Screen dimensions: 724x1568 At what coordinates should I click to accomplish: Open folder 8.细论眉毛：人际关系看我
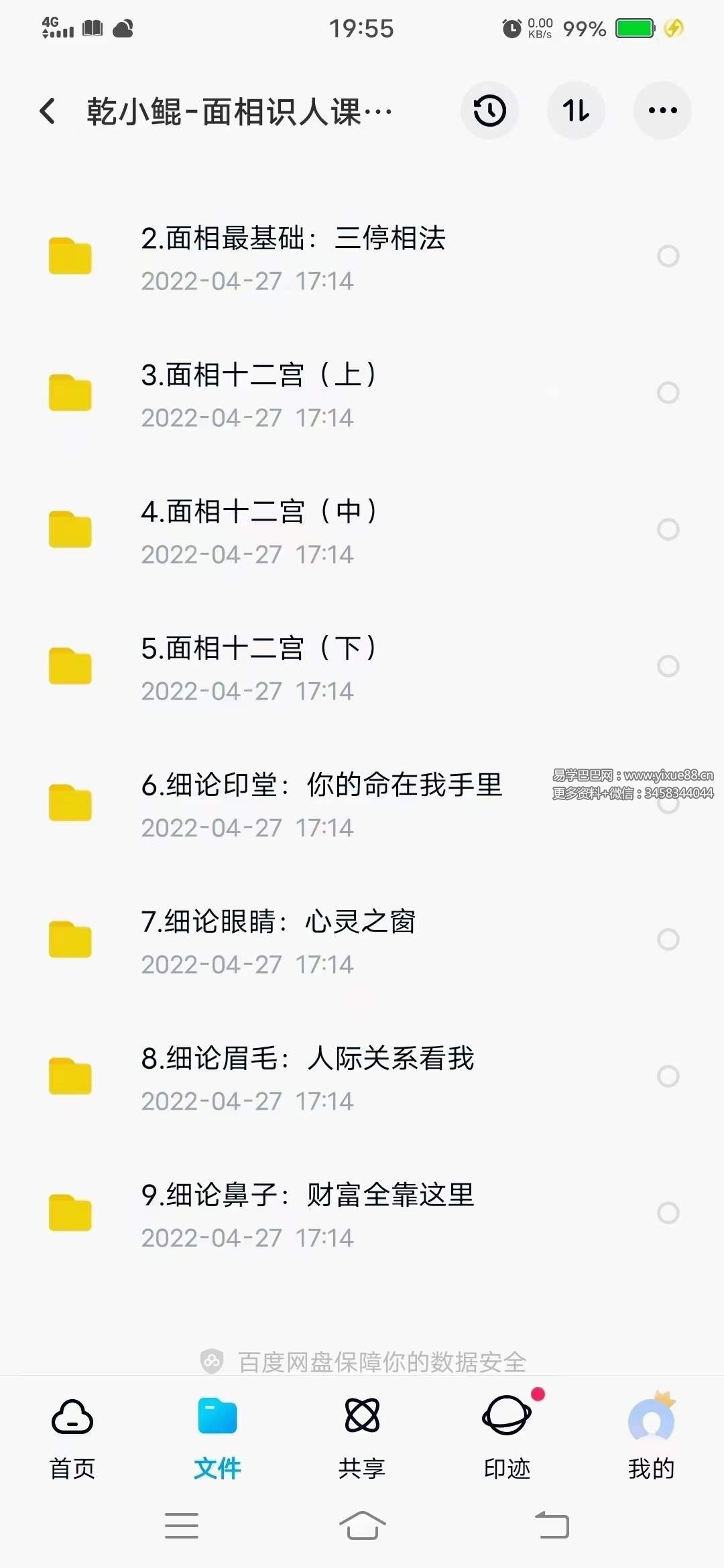click(x=308, y=1059)
